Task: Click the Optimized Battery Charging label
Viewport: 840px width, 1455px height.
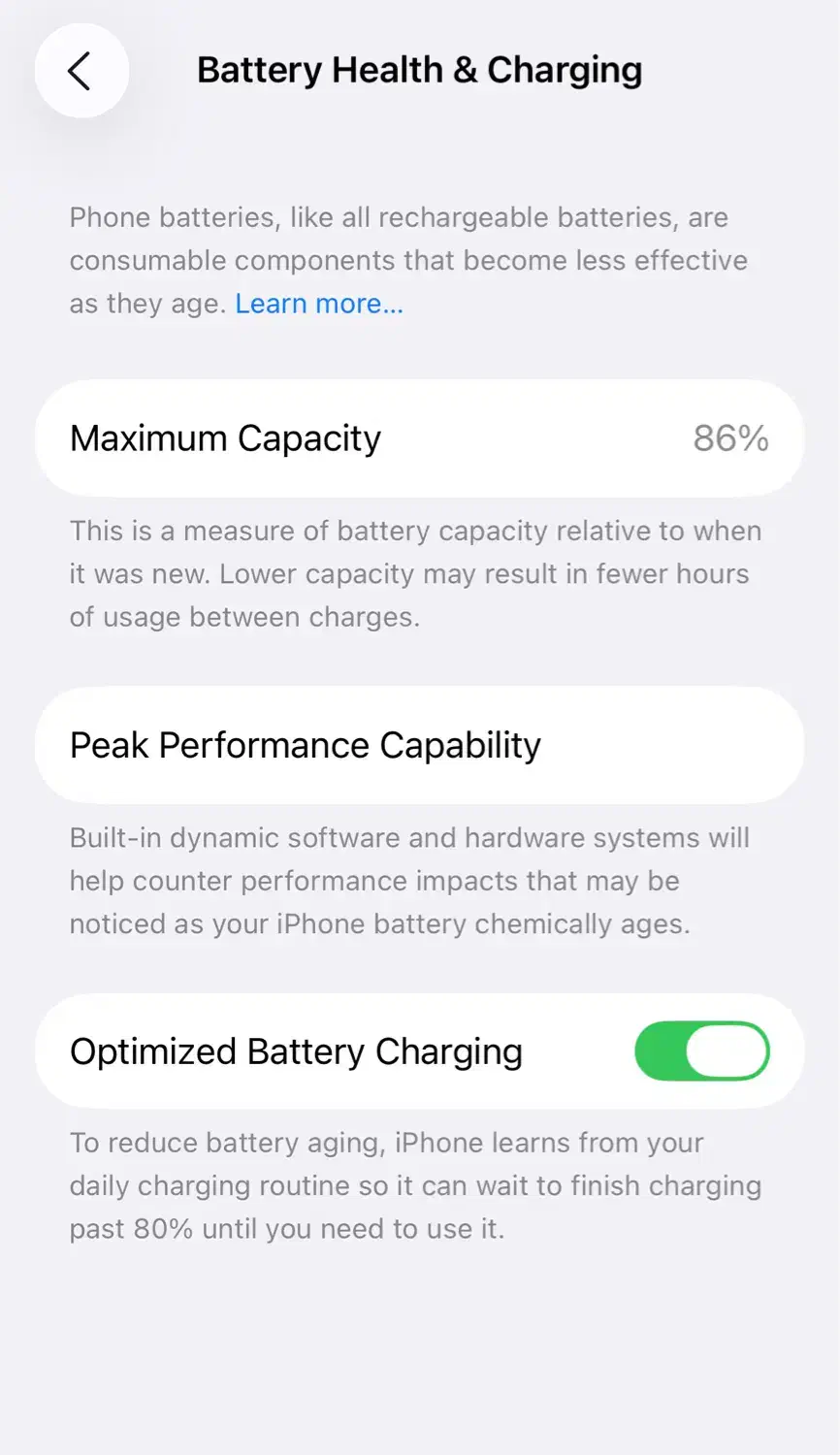Action: [296, 1051]
